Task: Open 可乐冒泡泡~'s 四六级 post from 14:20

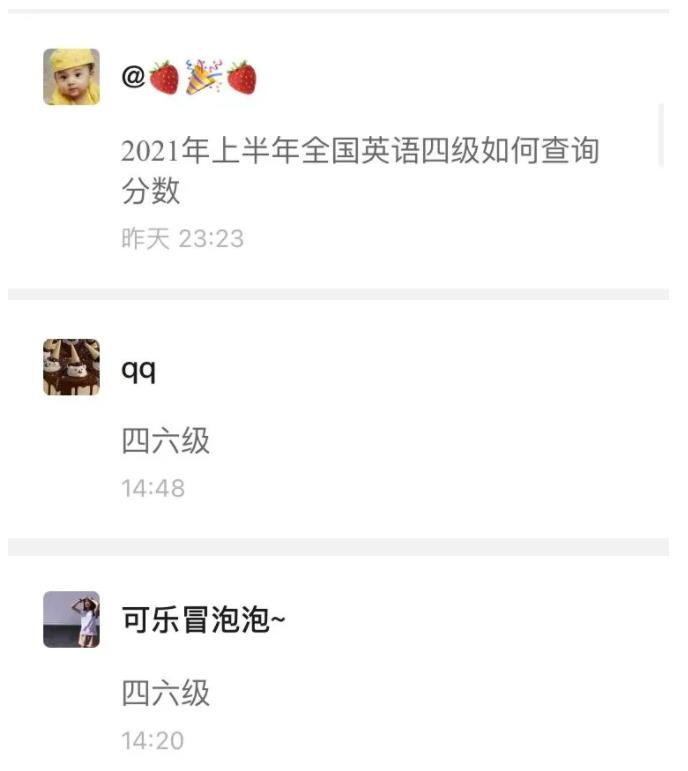Action: [166, 693]
